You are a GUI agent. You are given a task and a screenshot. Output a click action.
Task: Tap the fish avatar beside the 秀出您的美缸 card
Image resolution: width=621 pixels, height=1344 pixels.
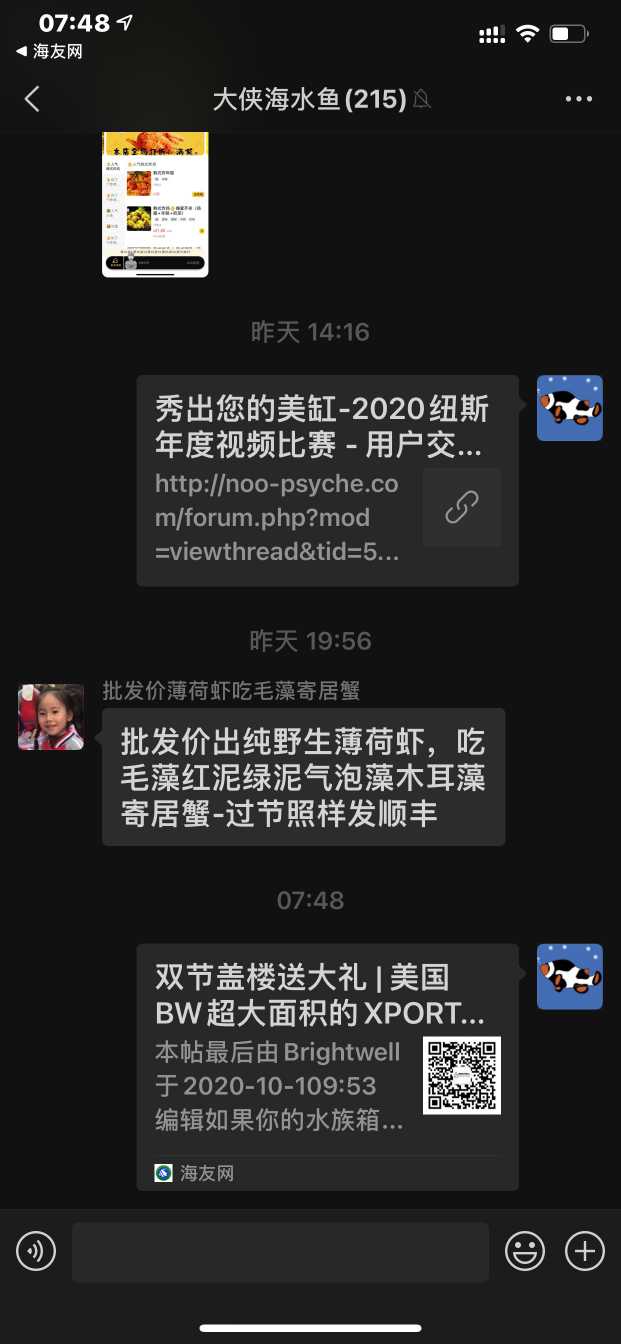[569, 408]
